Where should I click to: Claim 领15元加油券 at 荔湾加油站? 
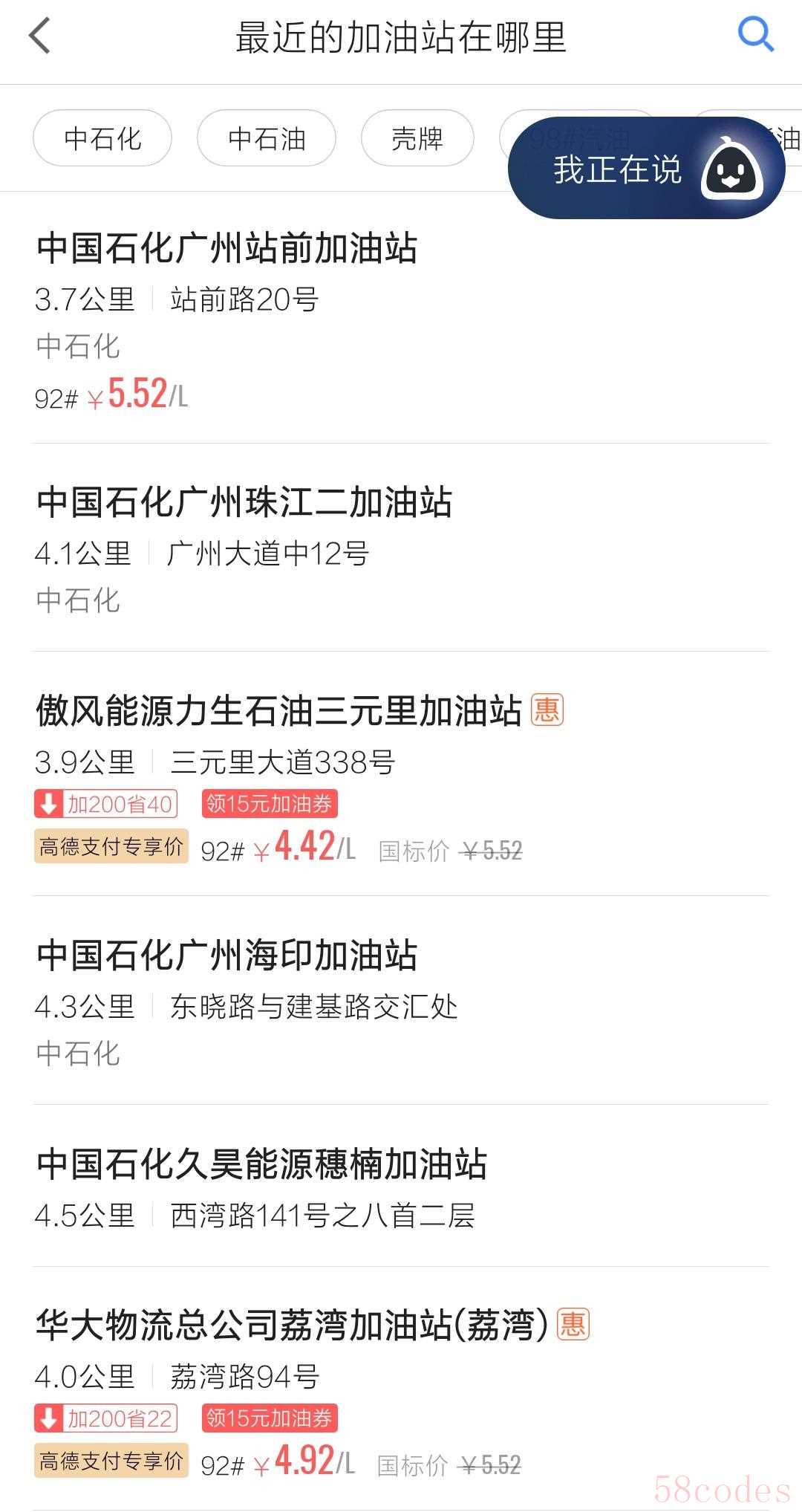[270, 1418]
